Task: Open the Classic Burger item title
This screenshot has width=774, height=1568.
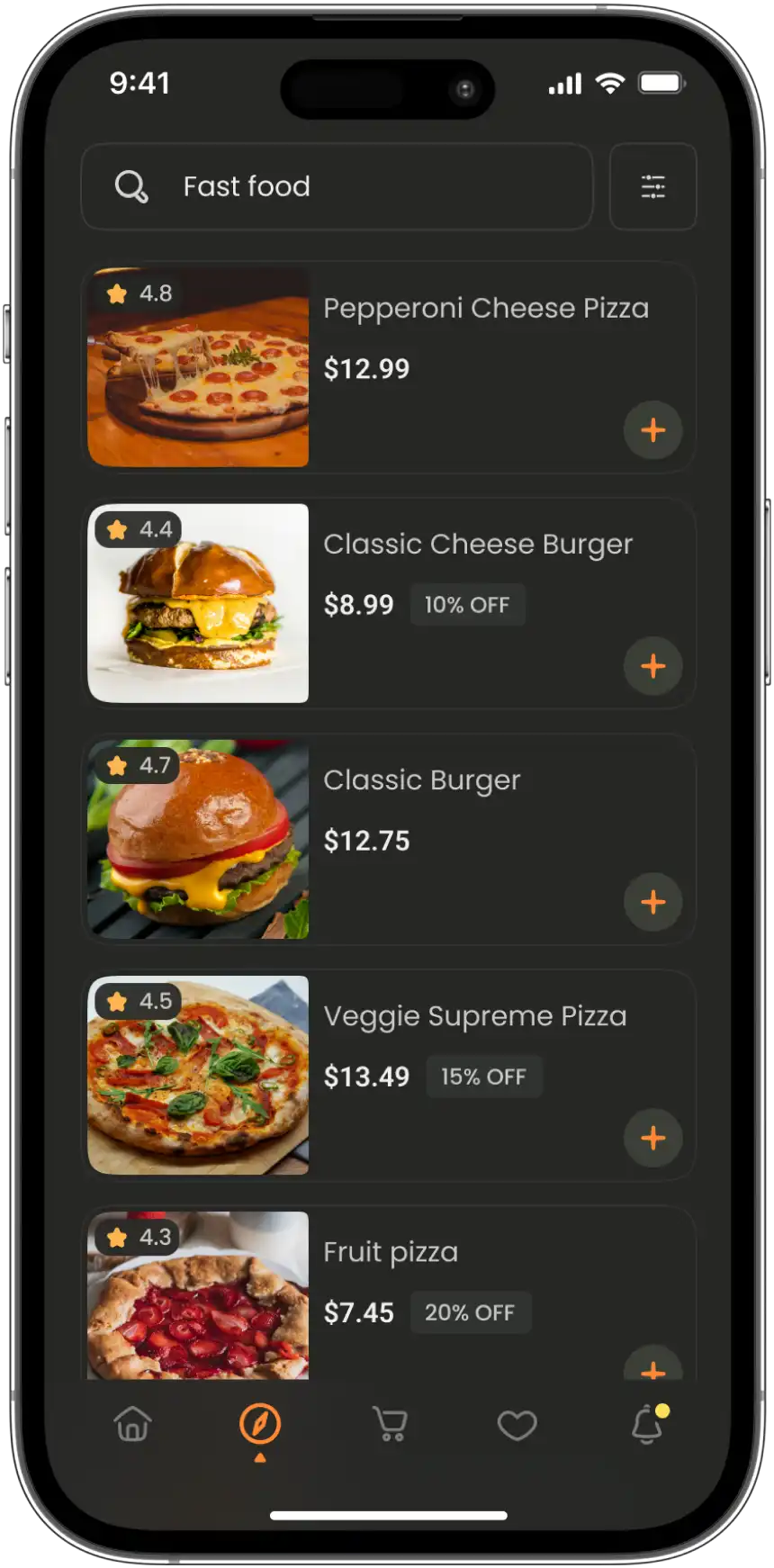Action: (422, 779)
